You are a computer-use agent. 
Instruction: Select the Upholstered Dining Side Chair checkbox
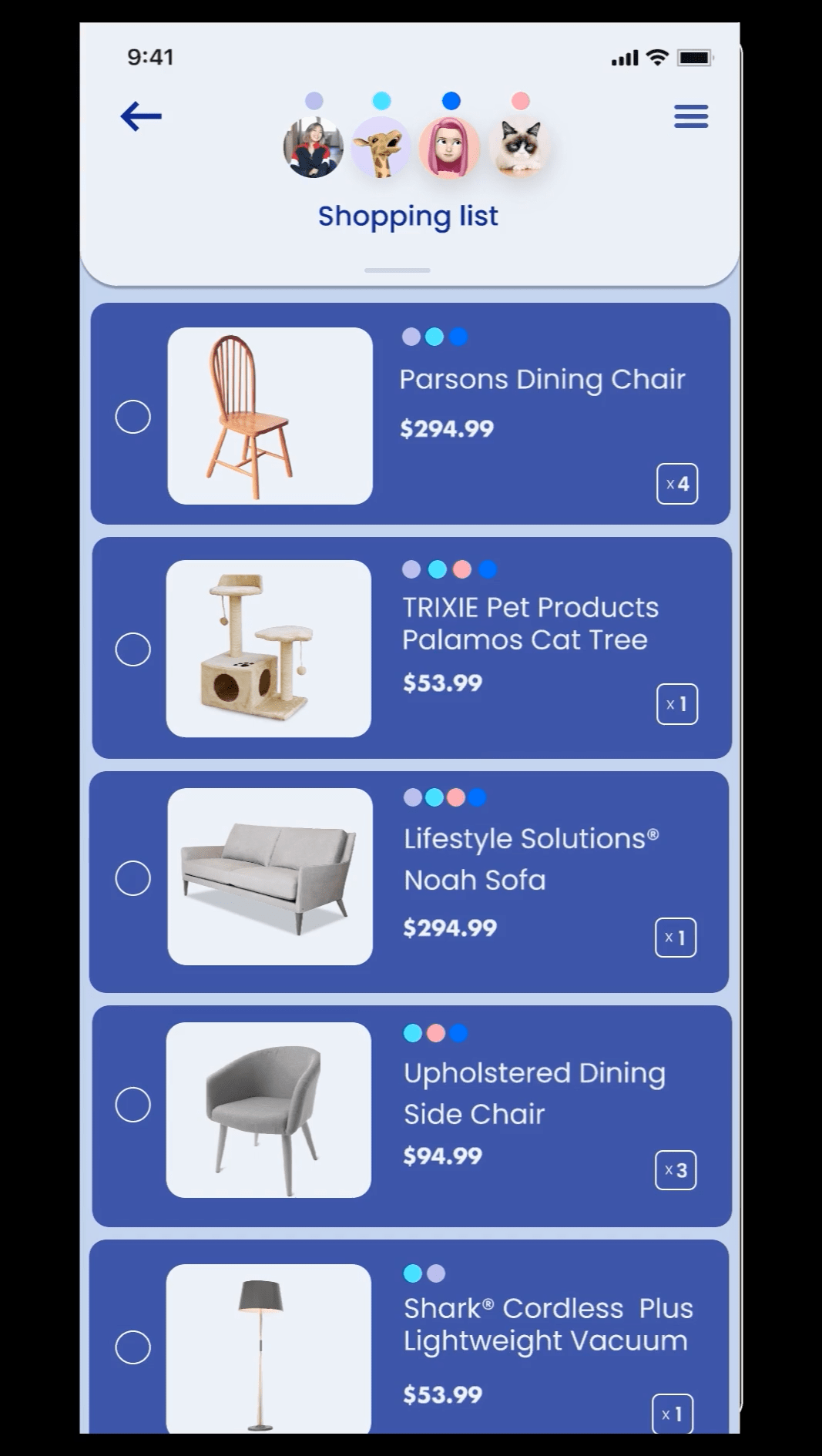133,1105
